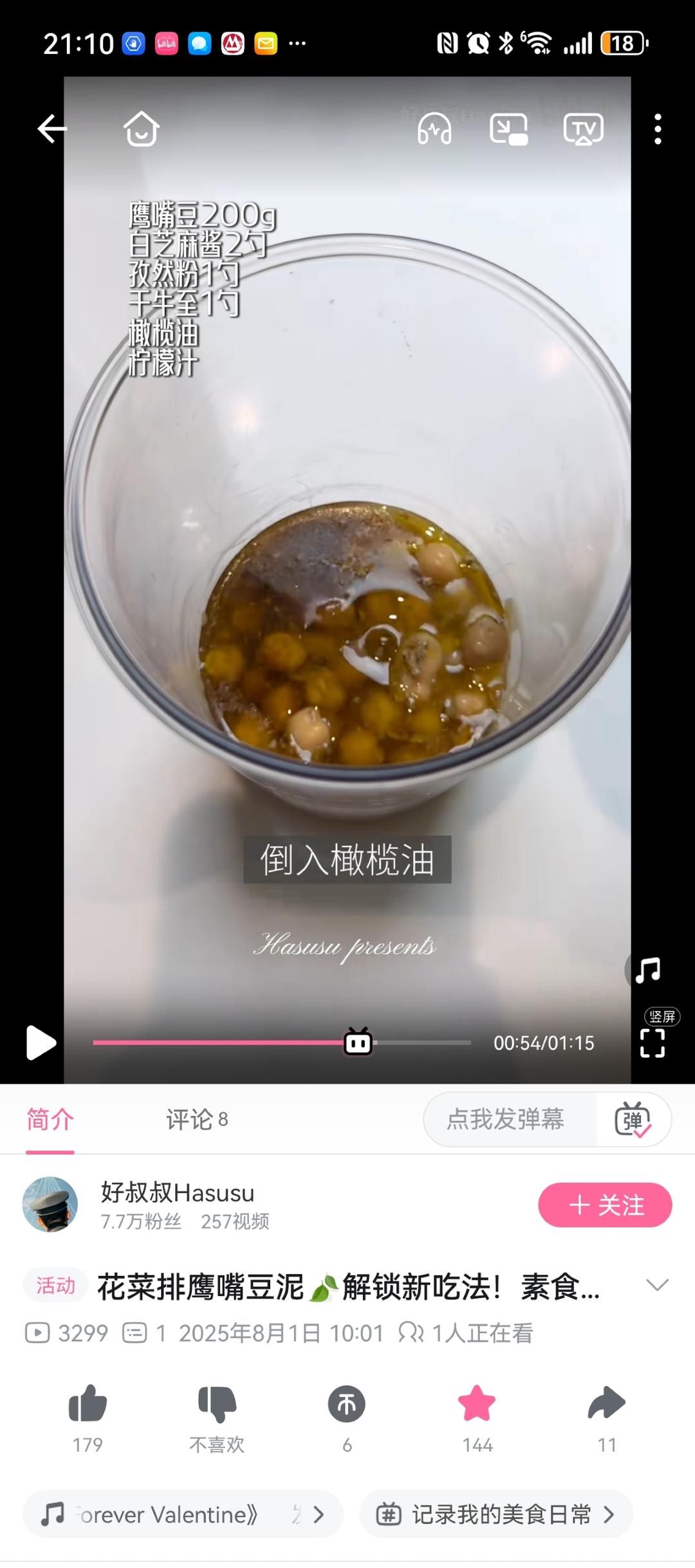This screenshot has width=695, height=1568.
Task: Open the 记录我的美食日常 topic chip
Action: tap(496, 1515)
